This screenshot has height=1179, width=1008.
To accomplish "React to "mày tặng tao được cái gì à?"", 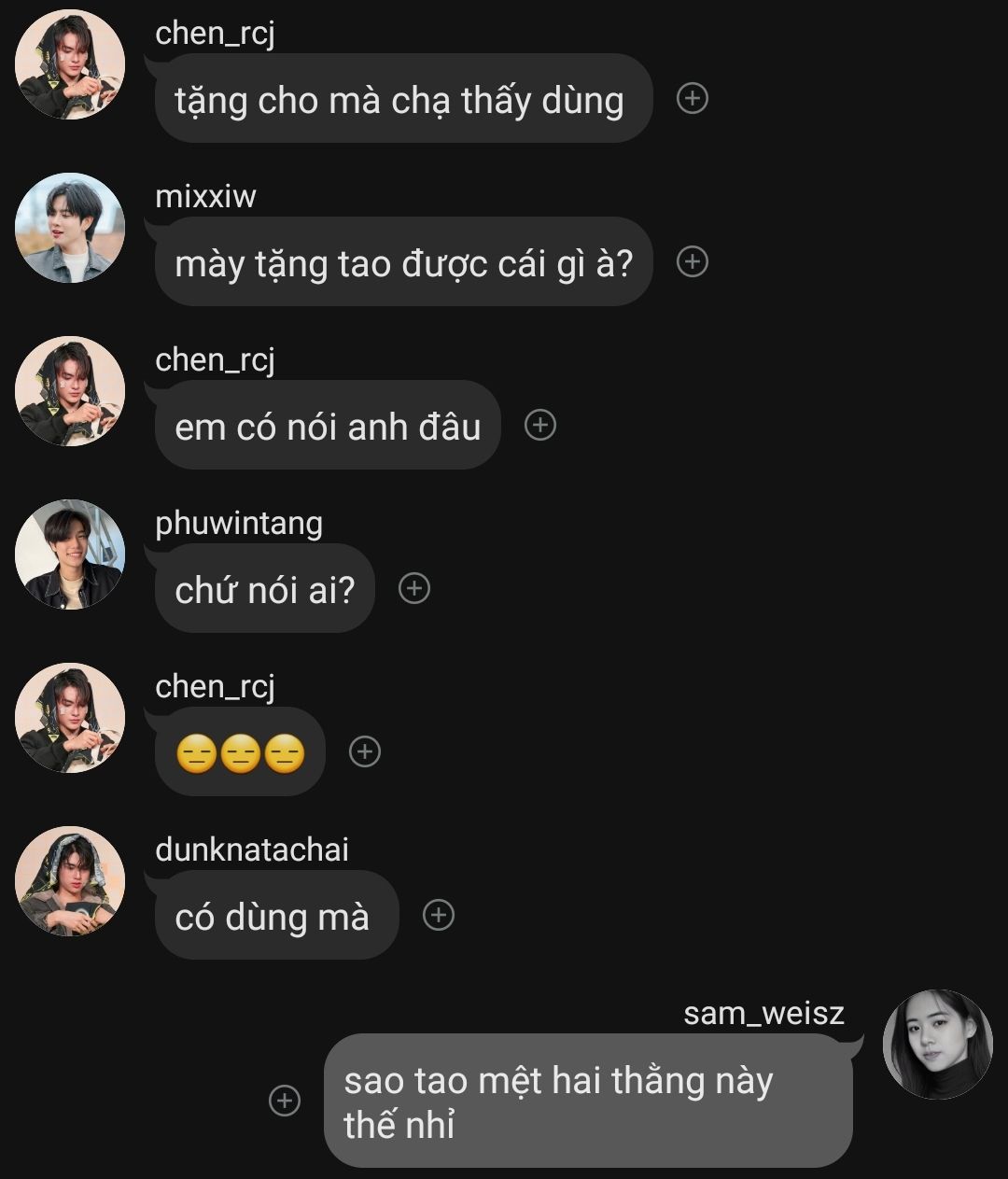I will [692, 261].
